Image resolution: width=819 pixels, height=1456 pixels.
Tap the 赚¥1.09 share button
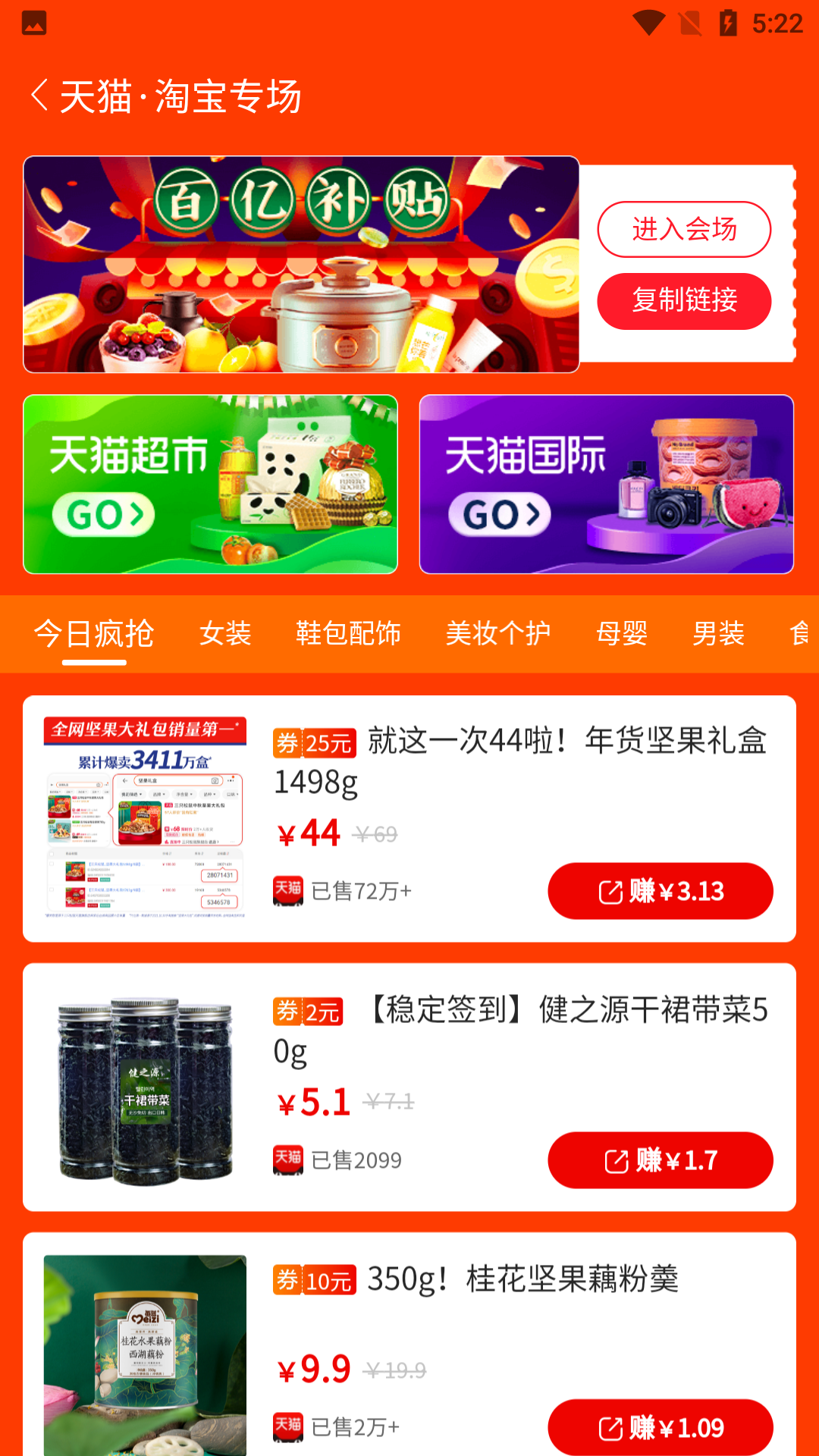661,1428
